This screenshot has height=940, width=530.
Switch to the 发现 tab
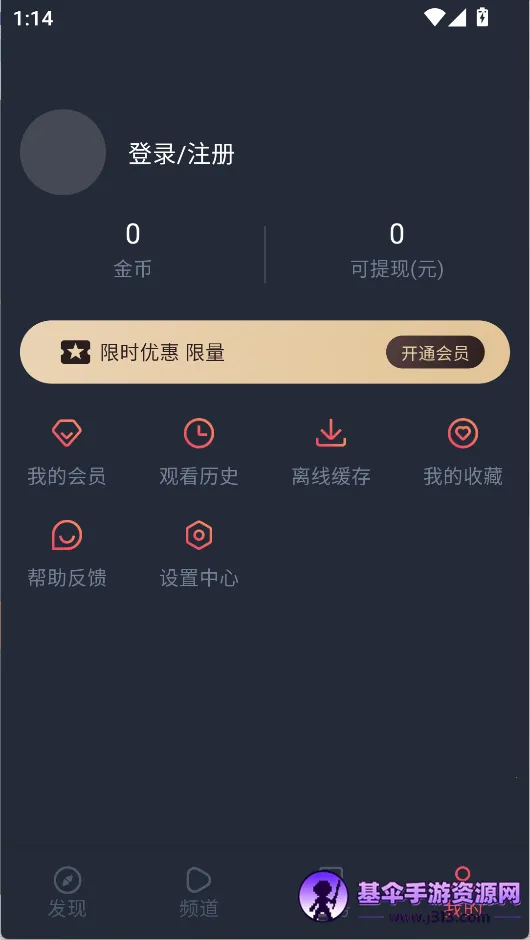67,893
